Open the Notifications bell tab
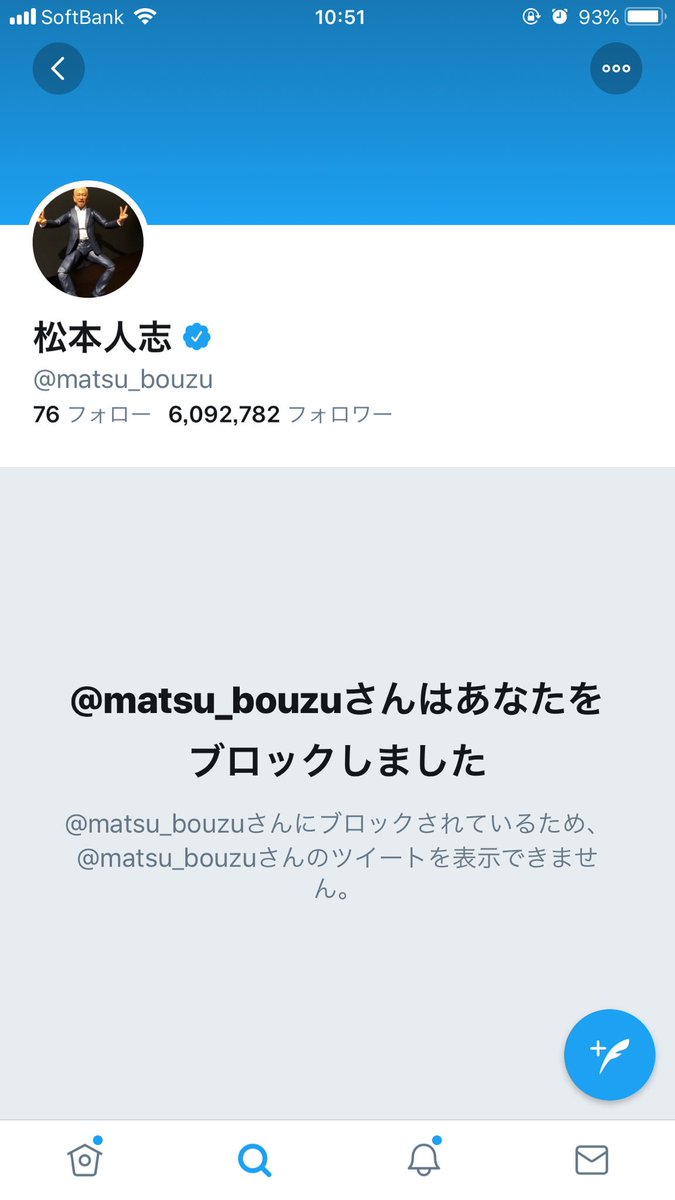 pos(423,1159)
